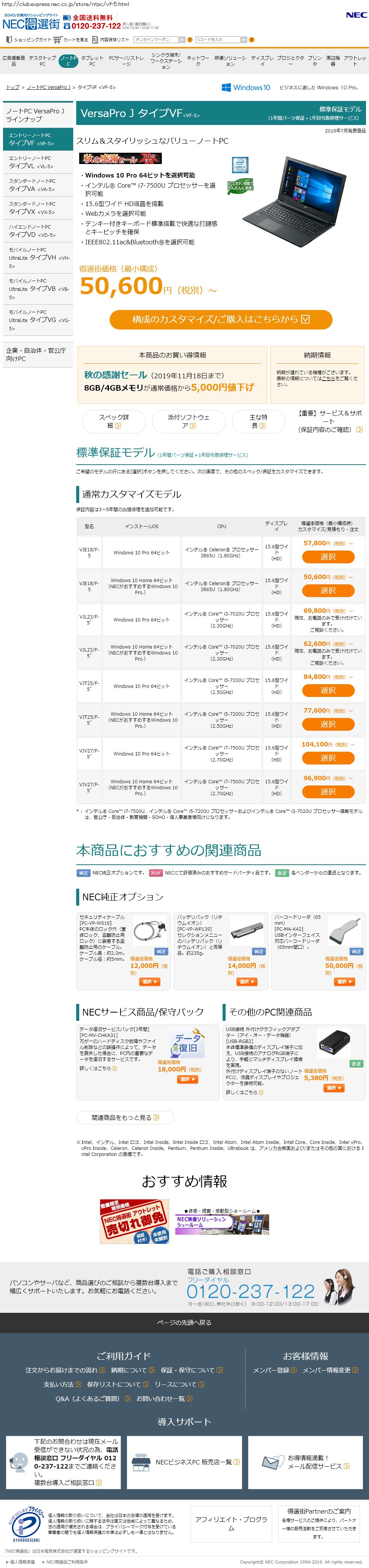
Task: Open 添付ソフトウェア button
Action: coord(189,421)
